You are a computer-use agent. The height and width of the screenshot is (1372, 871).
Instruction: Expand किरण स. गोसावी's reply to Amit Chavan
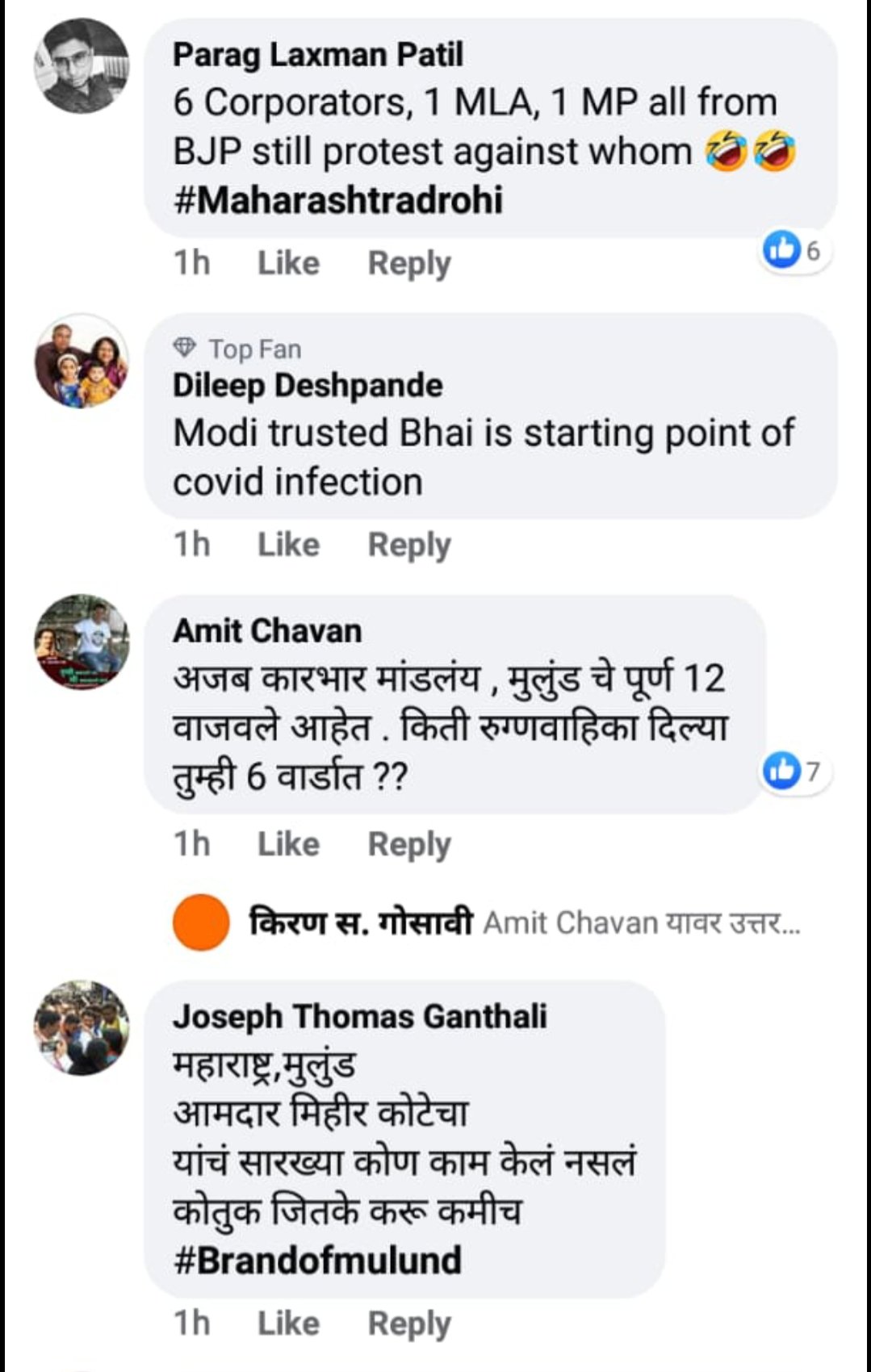[525, 922]
